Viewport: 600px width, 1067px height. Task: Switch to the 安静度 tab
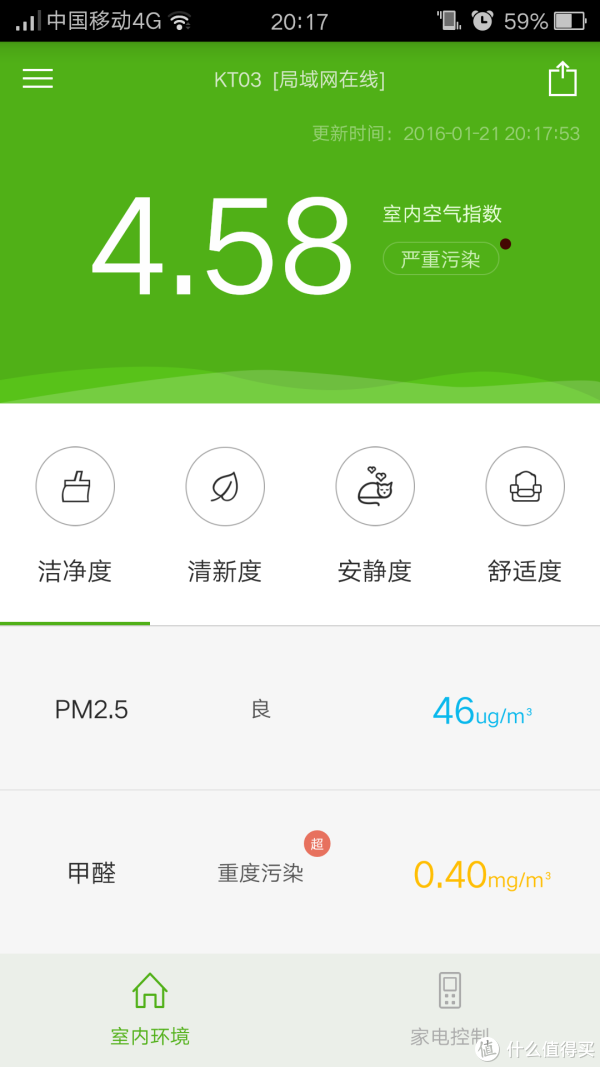pos(375,515)
